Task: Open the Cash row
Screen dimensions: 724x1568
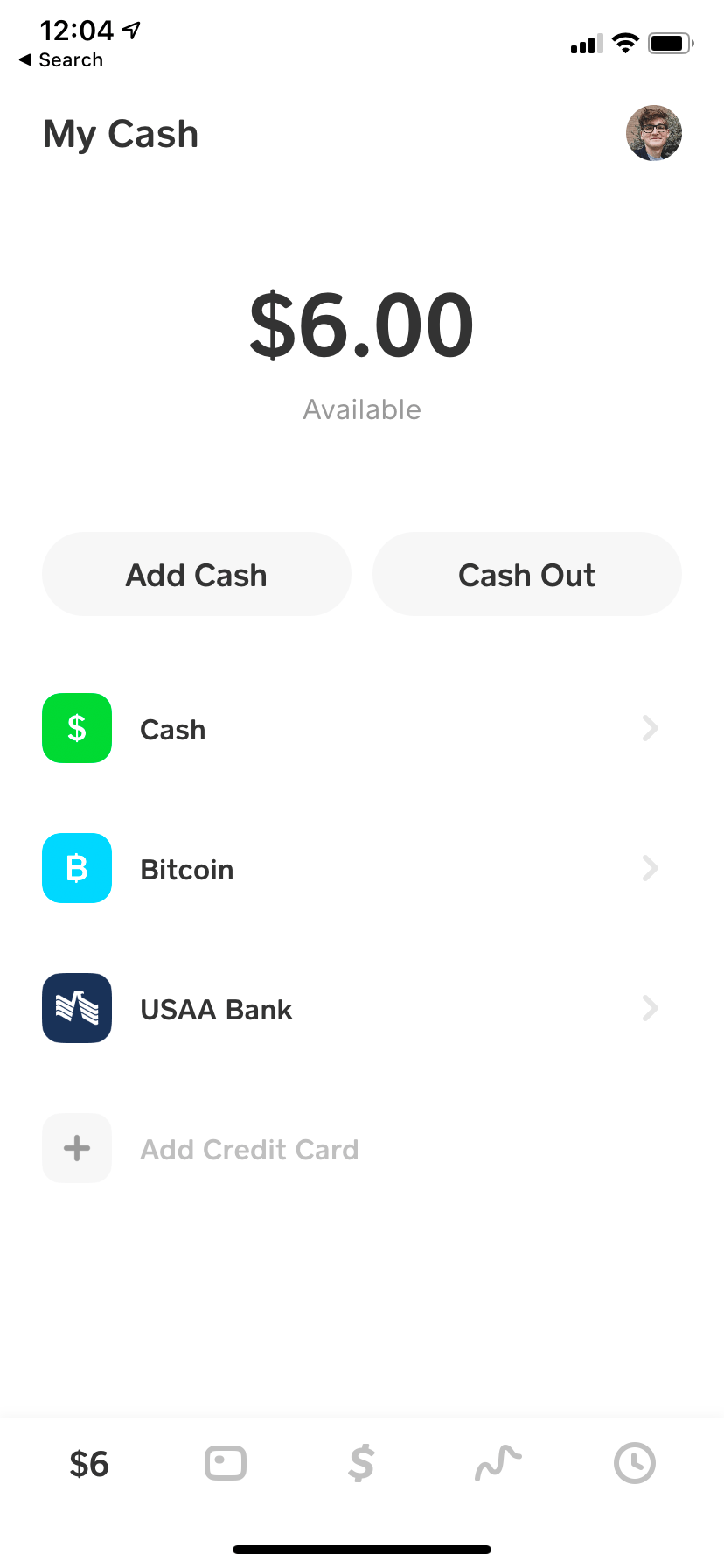Action: click(350, 728)
